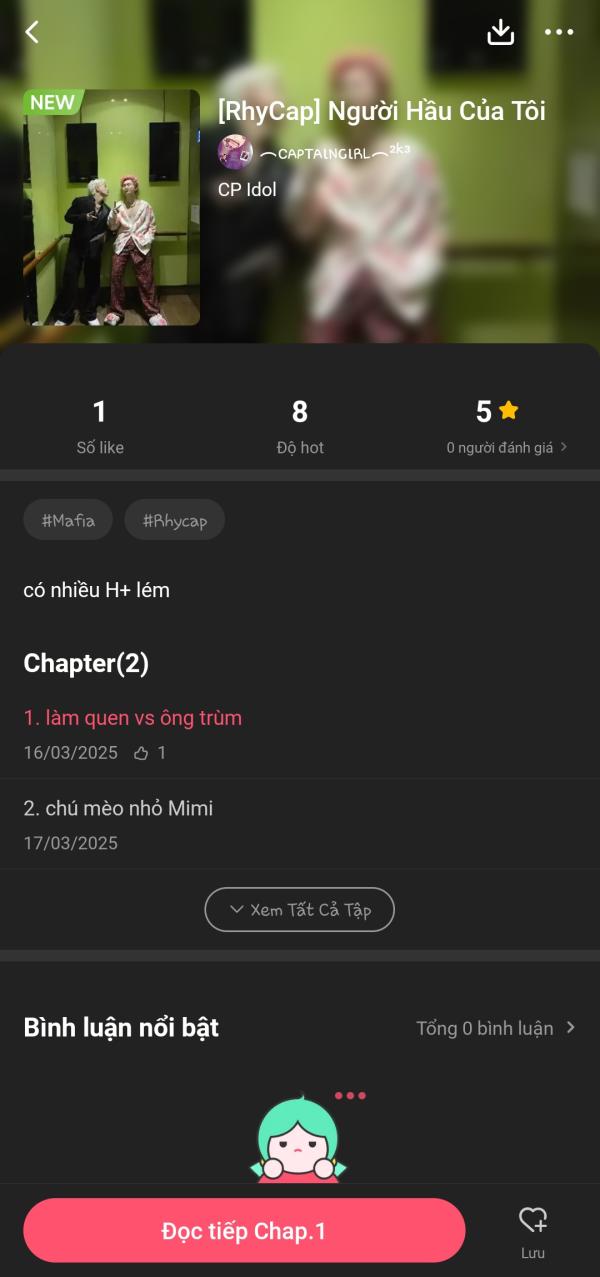Open the three-dot overflow menu
The height and width of the screenshot is (1277, 600).
tap(559, 32)
